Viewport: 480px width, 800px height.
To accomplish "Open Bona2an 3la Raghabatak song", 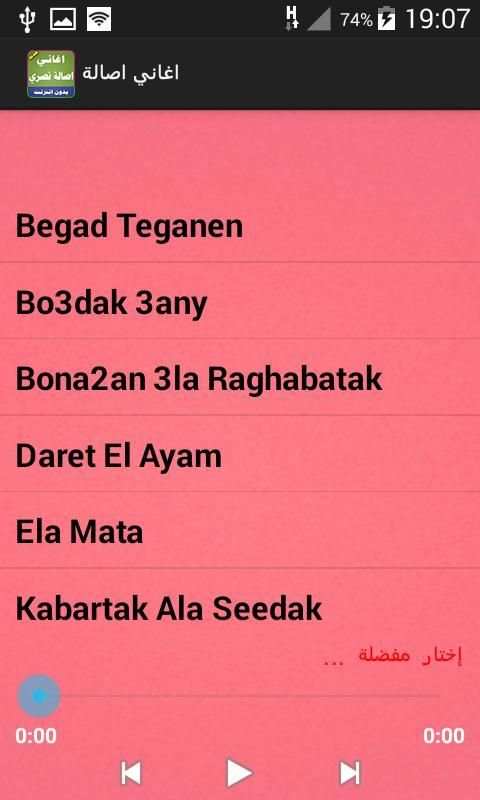I will tap(240, 379).
